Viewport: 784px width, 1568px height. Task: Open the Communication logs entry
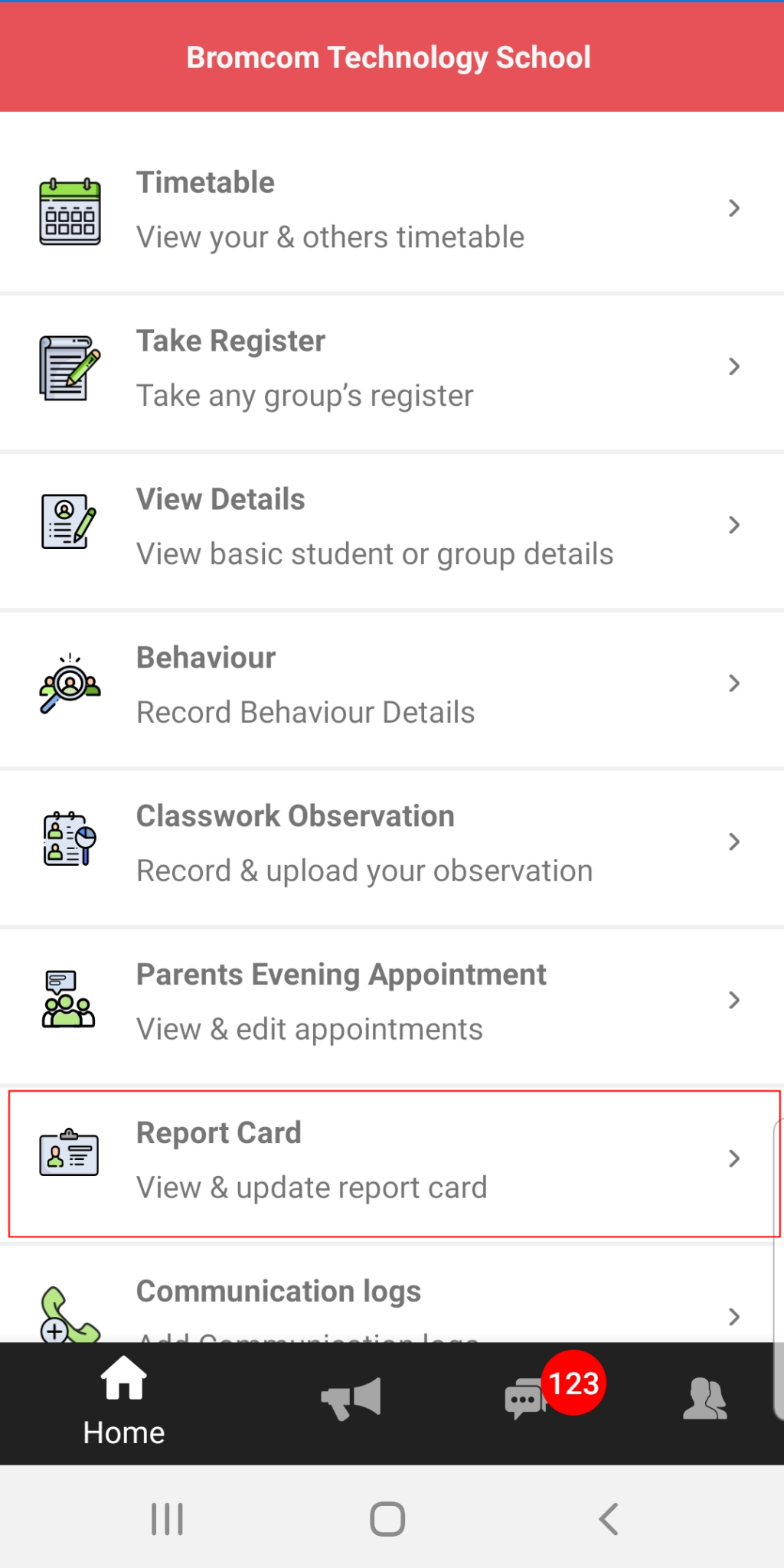pyautogui.click(x=392, y=1302)
